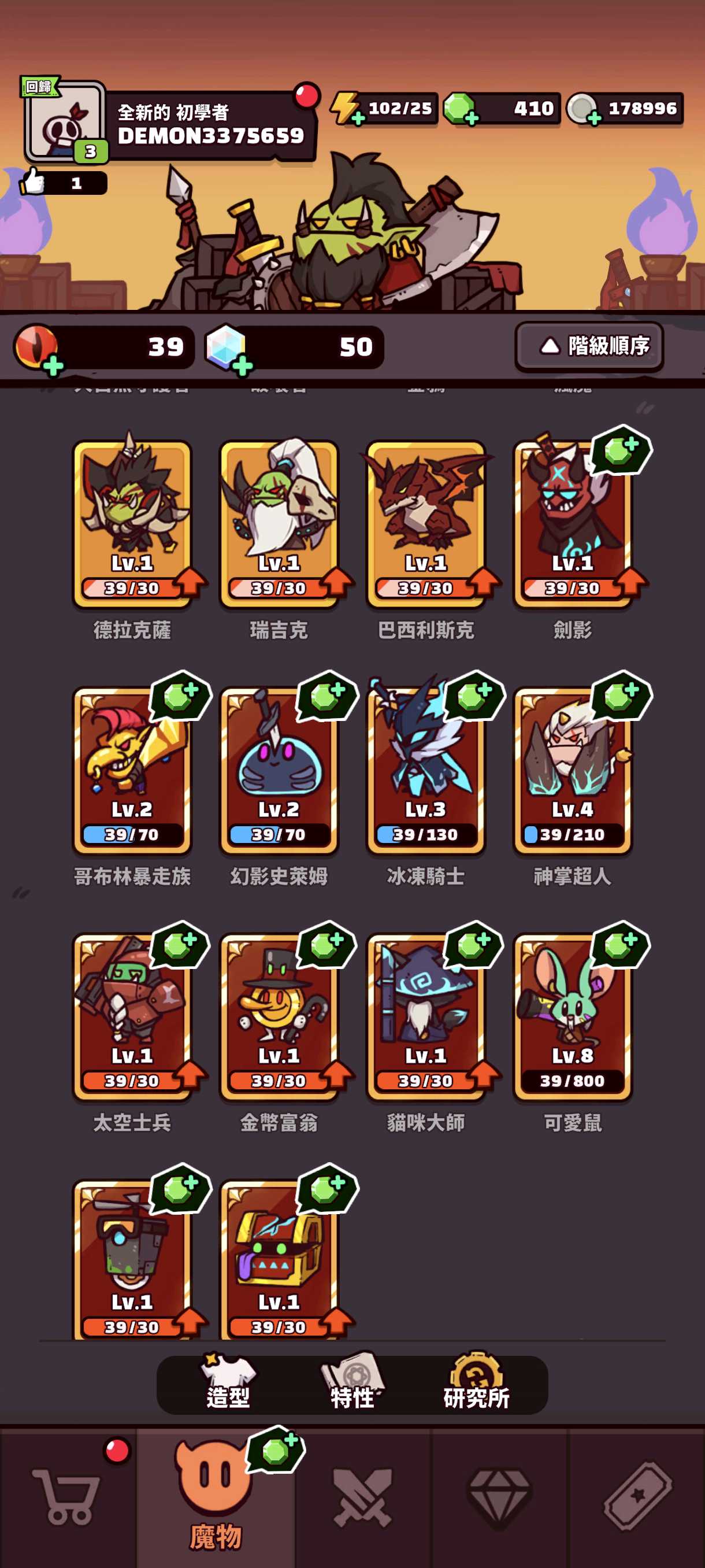The height and width of the screenshot is (1568, 705).
Task: Switch to the shop cart tab
Action: (67, 1497)
